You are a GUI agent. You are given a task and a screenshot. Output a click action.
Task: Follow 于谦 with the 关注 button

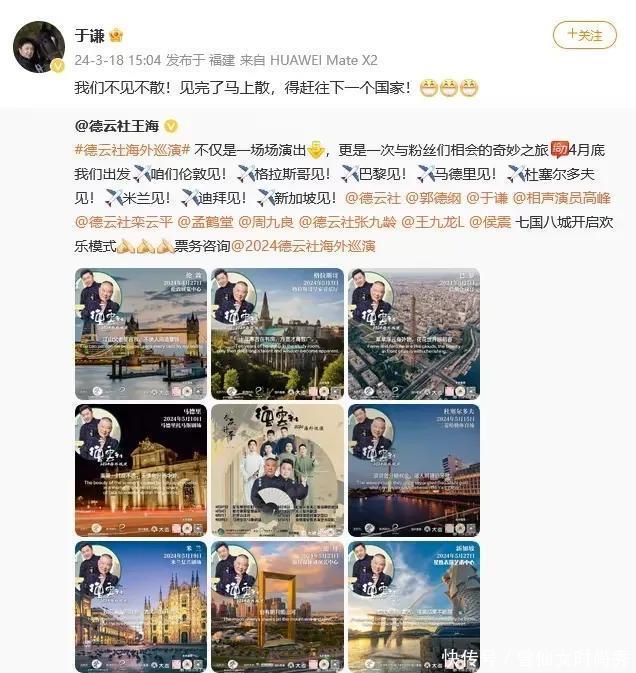pos(584,35)
